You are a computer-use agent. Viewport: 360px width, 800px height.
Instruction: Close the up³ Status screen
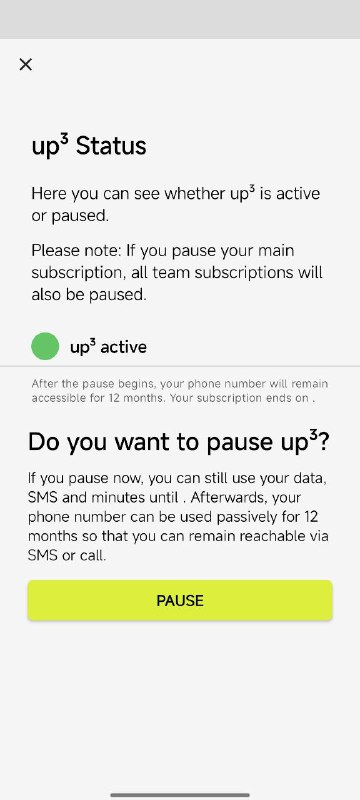click(x=25, y=64)
